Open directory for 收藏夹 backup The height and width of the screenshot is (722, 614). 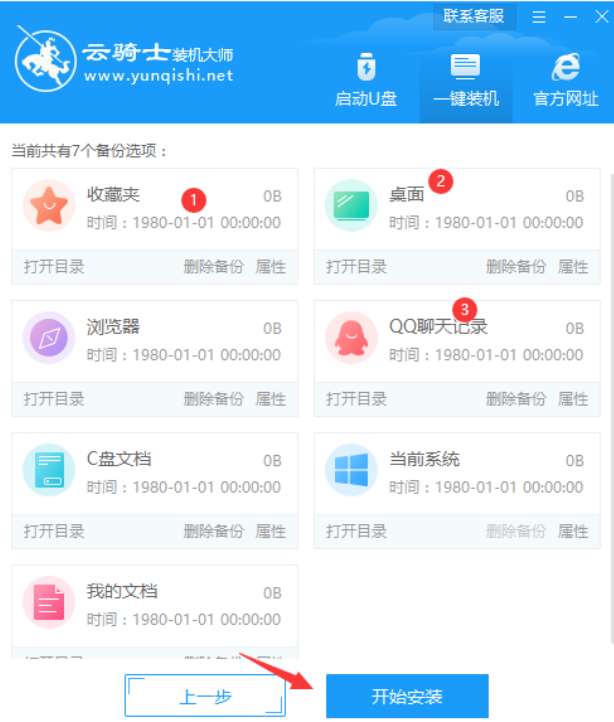point(54,267)
